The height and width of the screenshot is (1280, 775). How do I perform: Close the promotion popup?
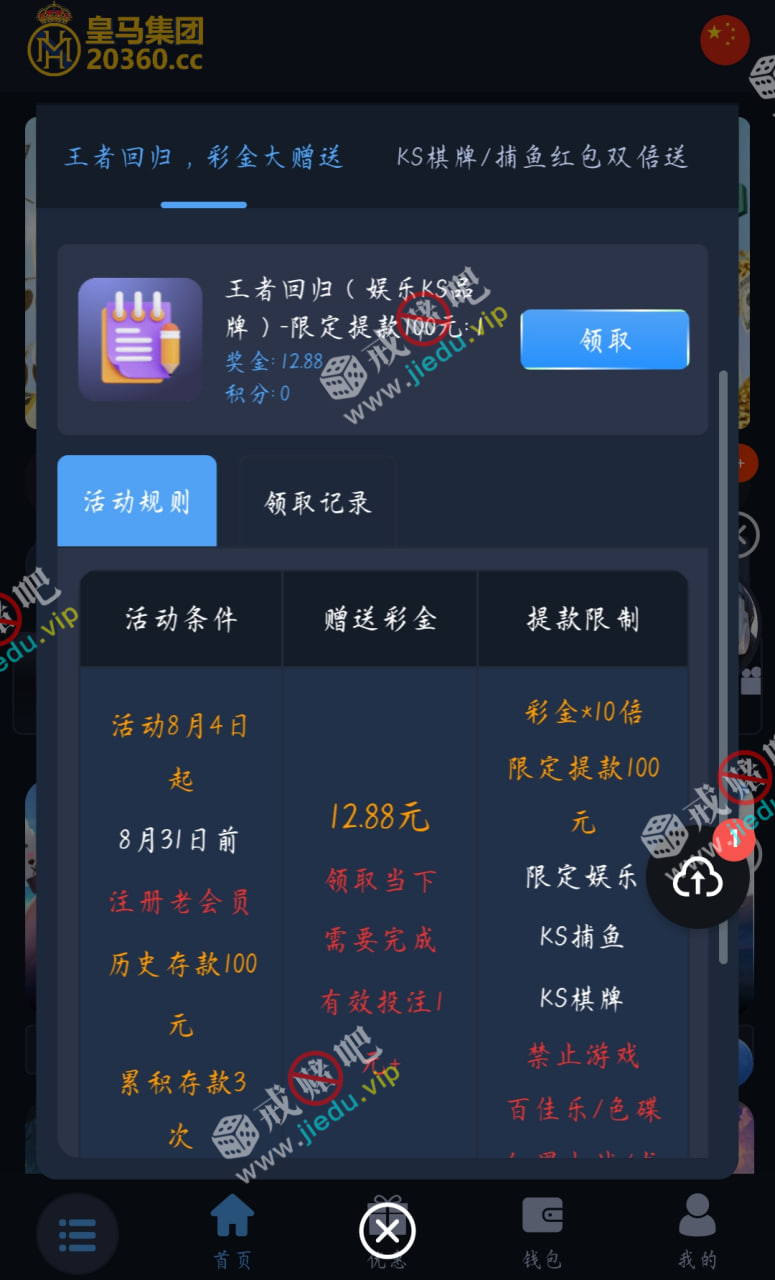tap(387, 1231)
